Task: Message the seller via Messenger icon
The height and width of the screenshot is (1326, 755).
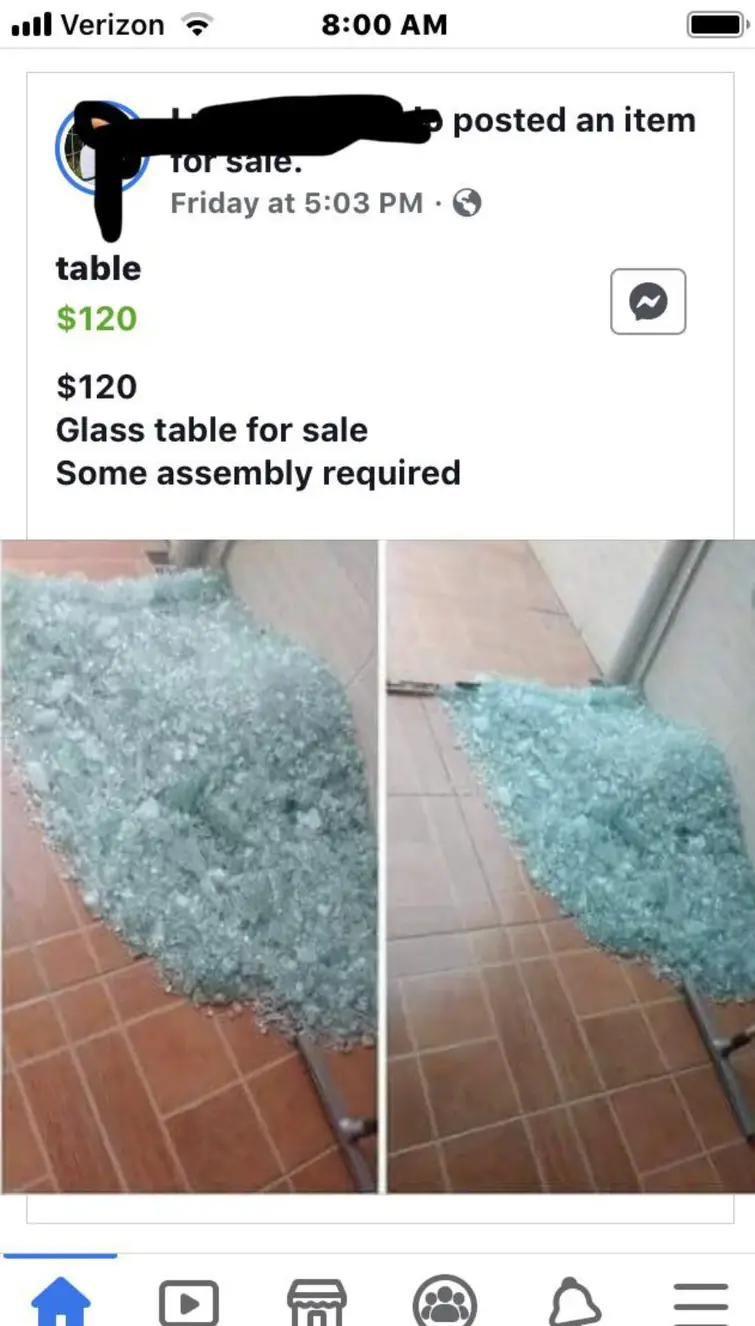Action: point(648,301)
